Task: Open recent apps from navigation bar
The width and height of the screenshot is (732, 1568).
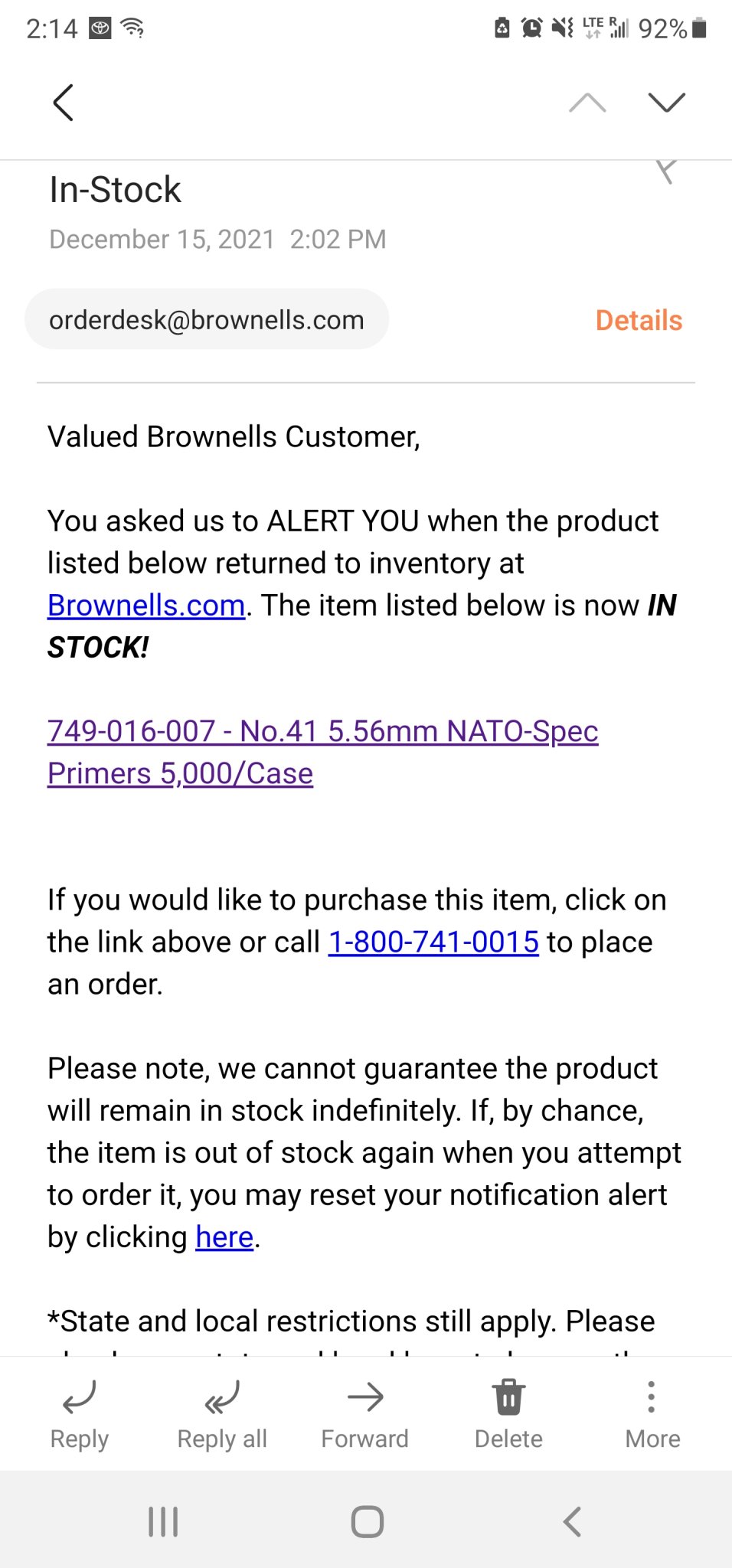Action: coord(163,1521)
